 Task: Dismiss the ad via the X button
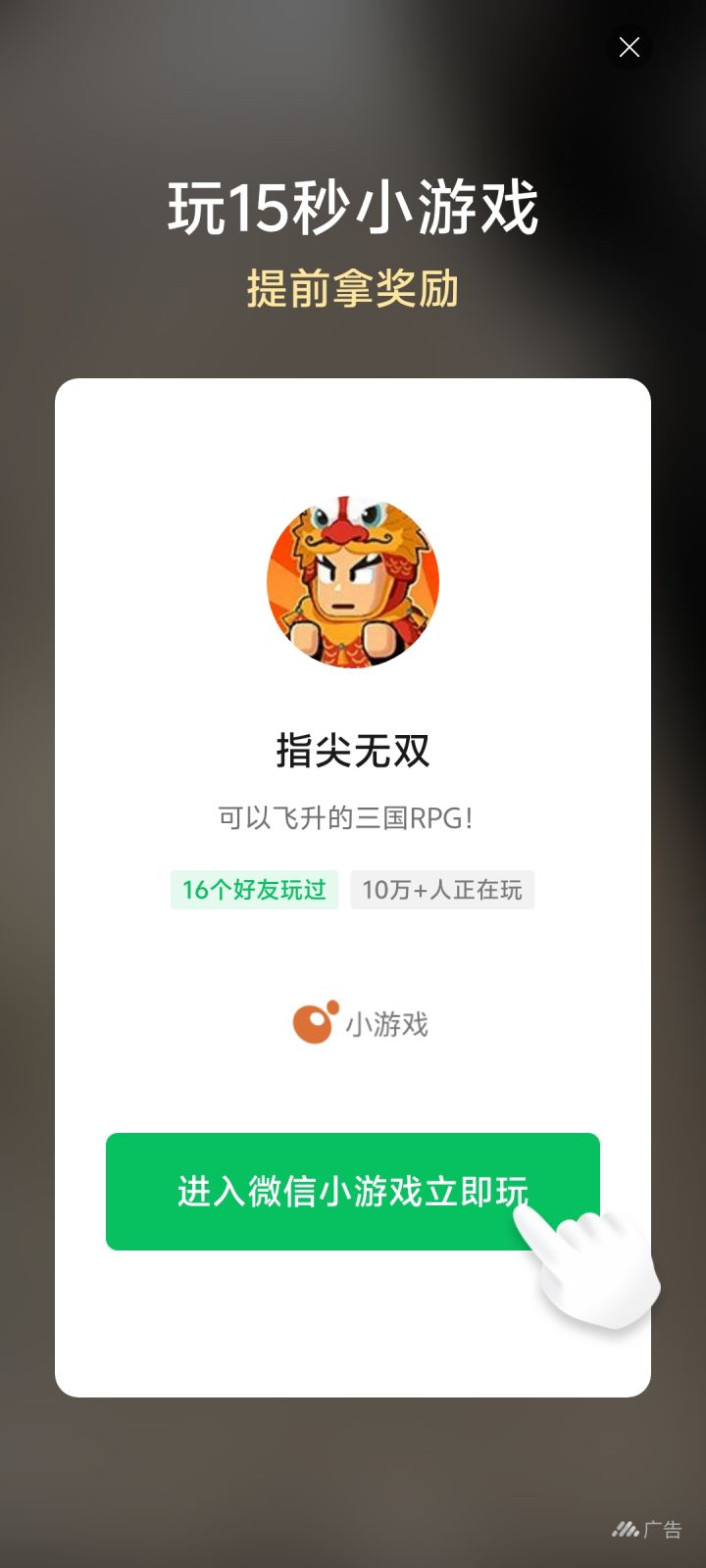629,46
